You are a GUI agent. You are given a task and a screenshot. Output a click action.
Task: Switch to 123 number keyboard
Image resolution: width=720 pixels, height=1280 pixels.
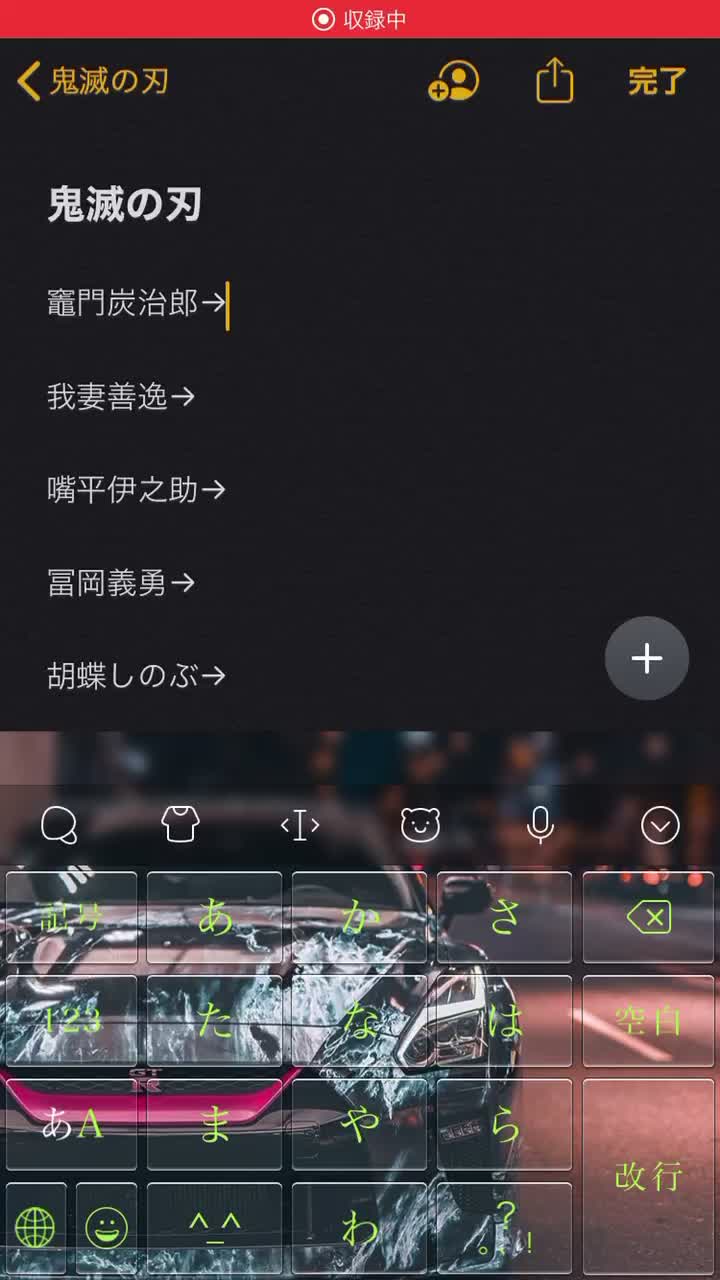click(72, 1021)
